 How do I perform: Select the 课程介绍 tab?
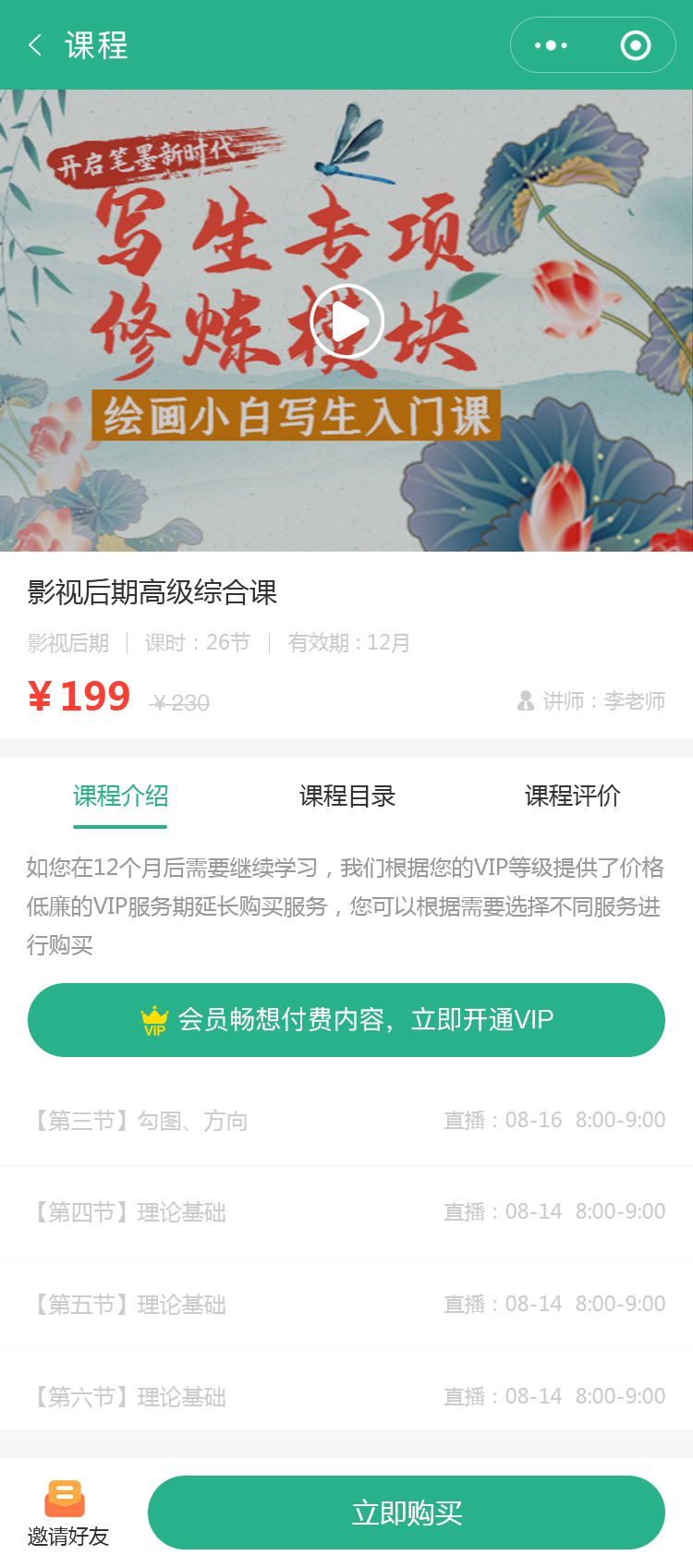pos(120,796)
